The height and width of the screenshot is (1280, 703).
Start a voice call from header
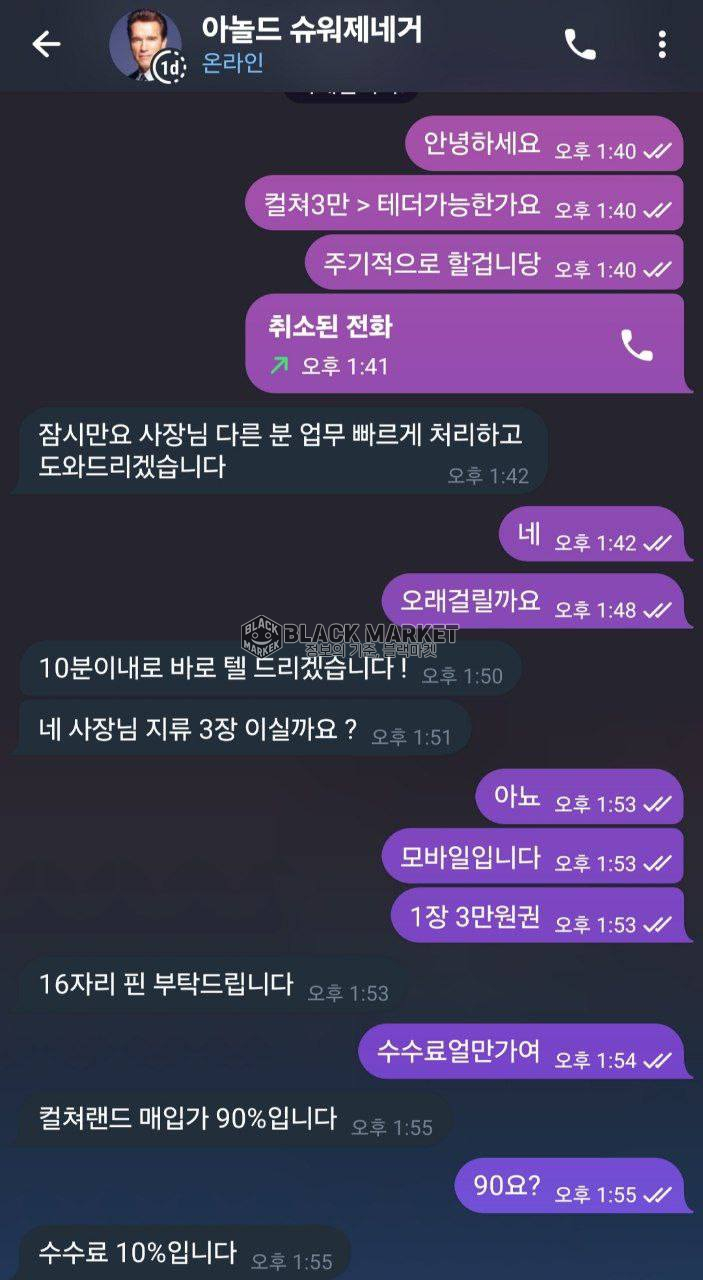point(580,44)
